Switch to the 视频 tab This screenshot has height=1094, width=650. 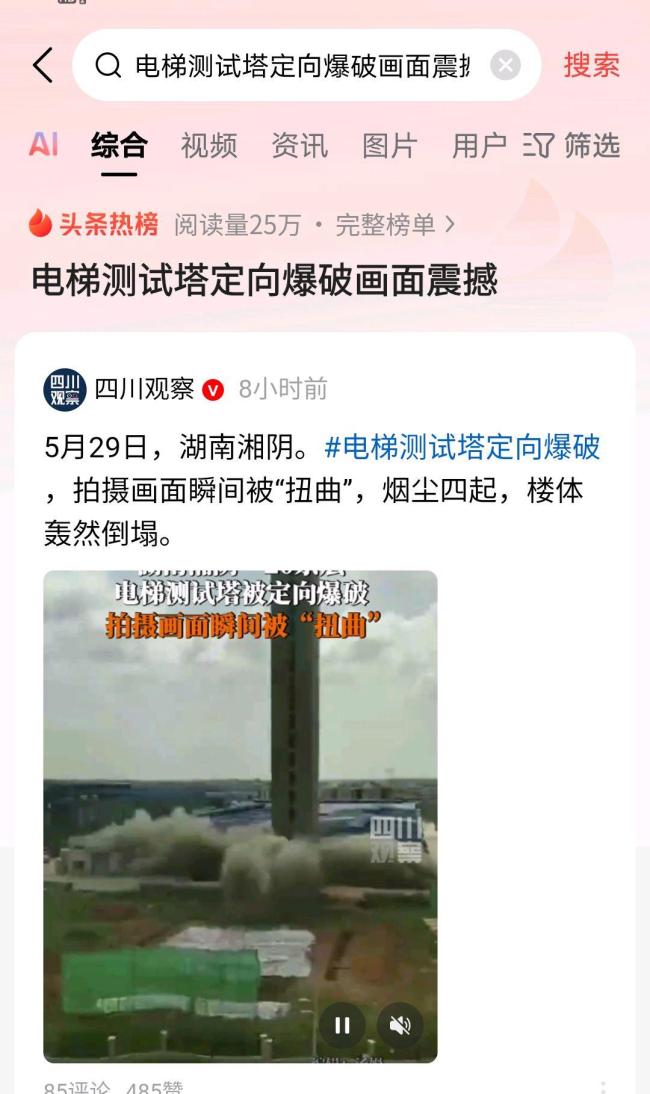(209, 146)
